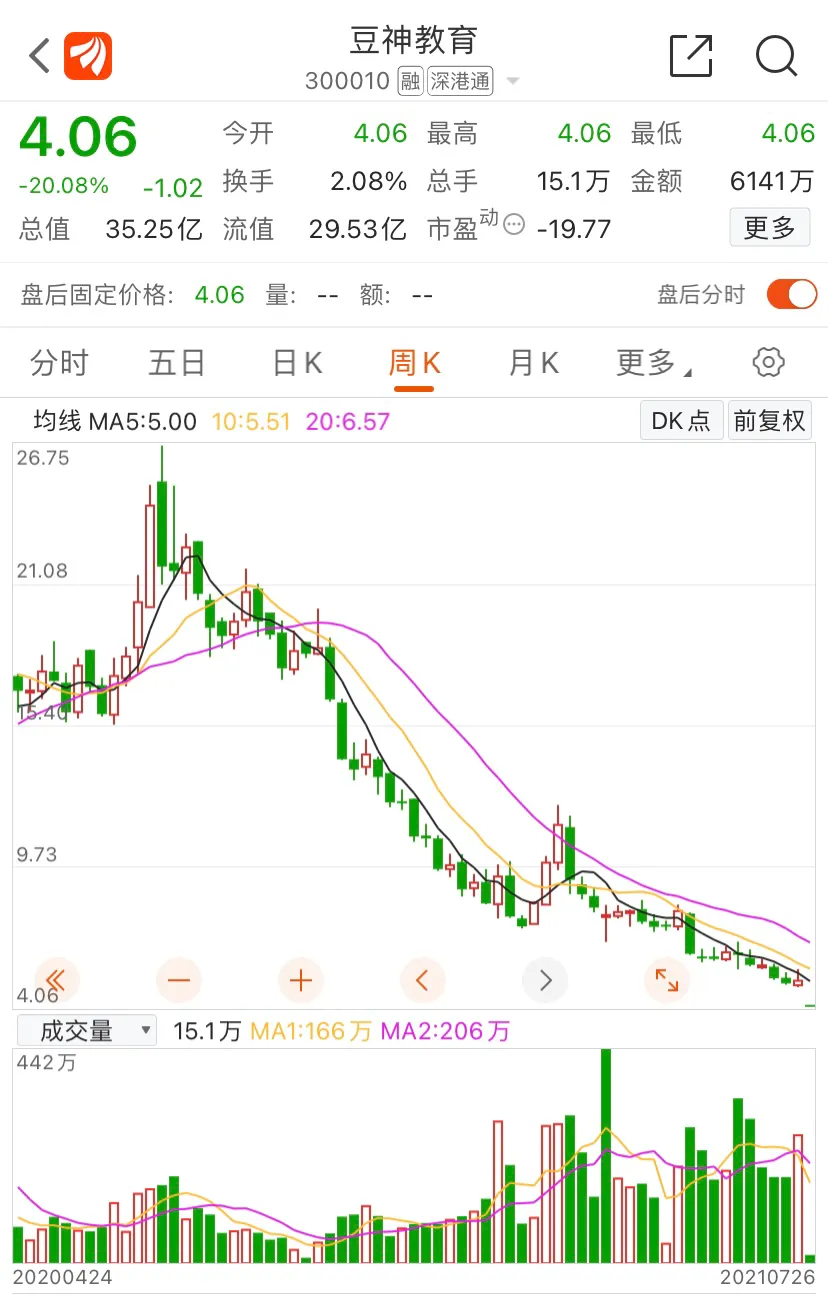Share this stock page

point(690,56)
